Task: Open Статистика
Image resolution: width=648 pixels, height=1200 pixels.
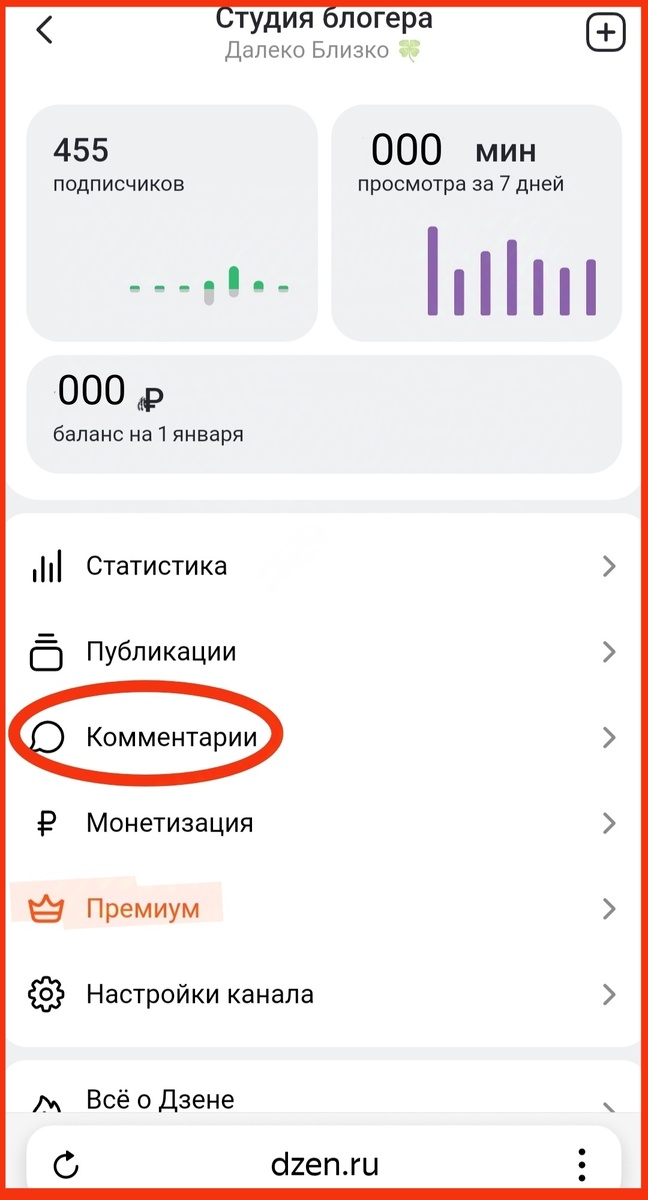Action: 323,566
